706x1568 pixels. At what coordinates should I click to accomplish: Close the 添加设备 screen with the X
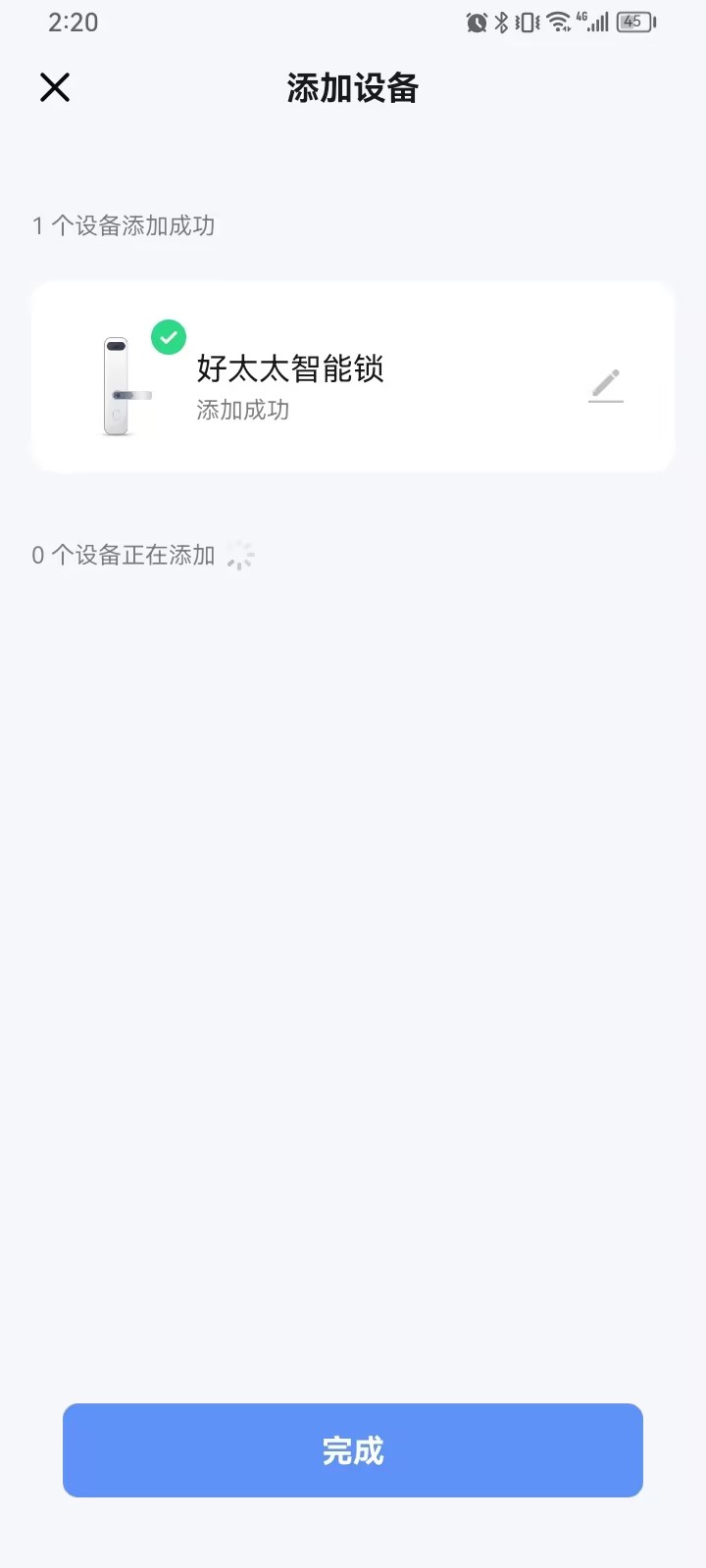(55, 87)
